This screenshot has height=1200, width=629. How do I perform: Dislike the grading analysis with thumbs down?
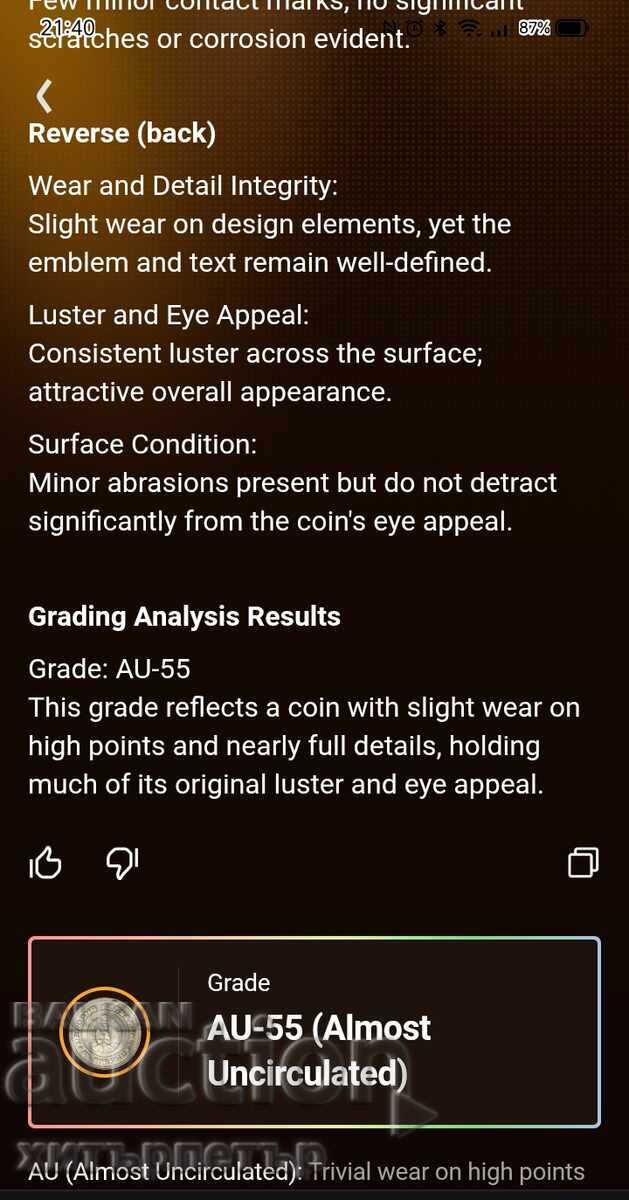point(122,862)
